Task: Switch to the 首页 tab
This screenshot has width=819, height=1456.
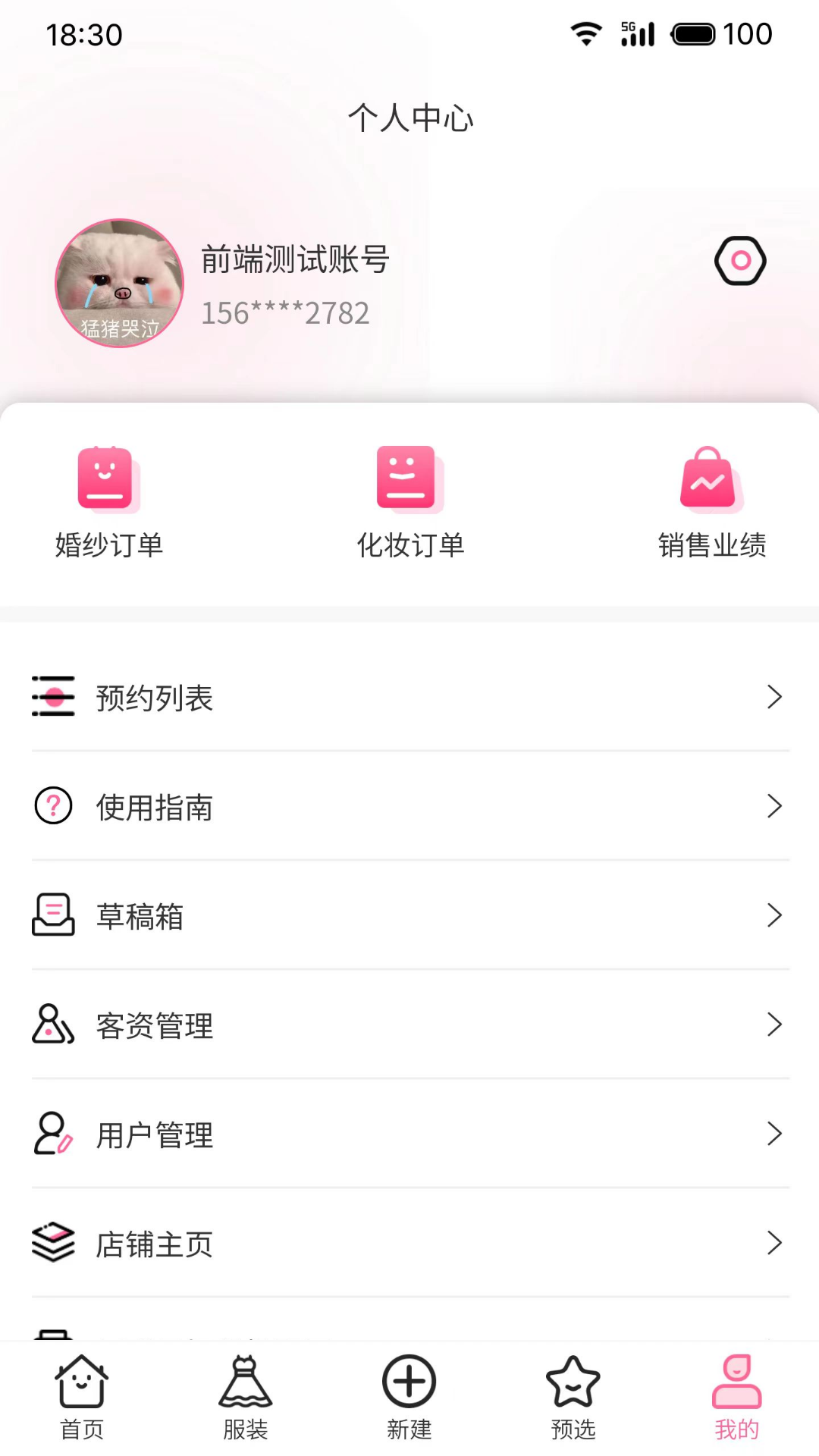Action: pyautogui.click(x=80, y=1399)
